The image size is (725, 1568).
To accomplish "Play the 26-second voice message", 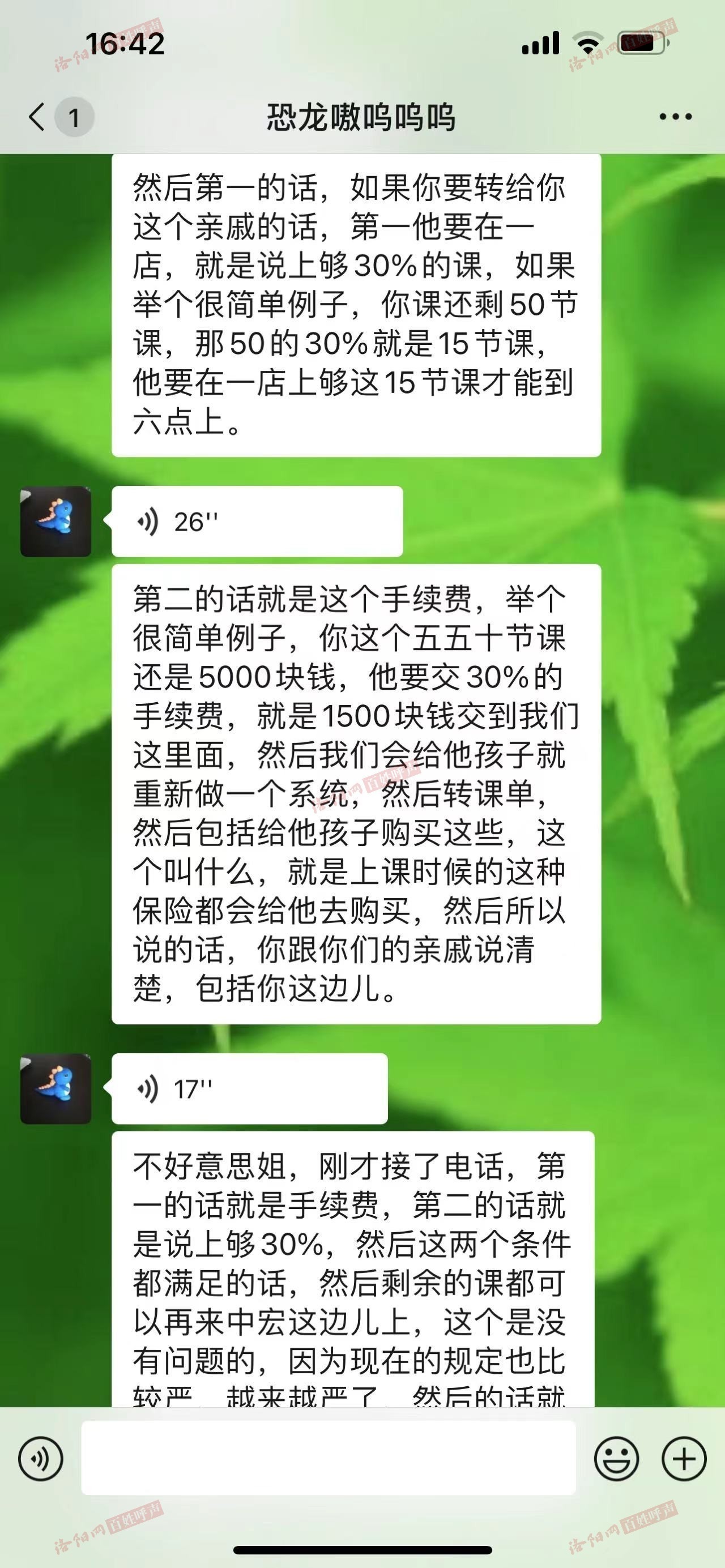I will 257,522.
